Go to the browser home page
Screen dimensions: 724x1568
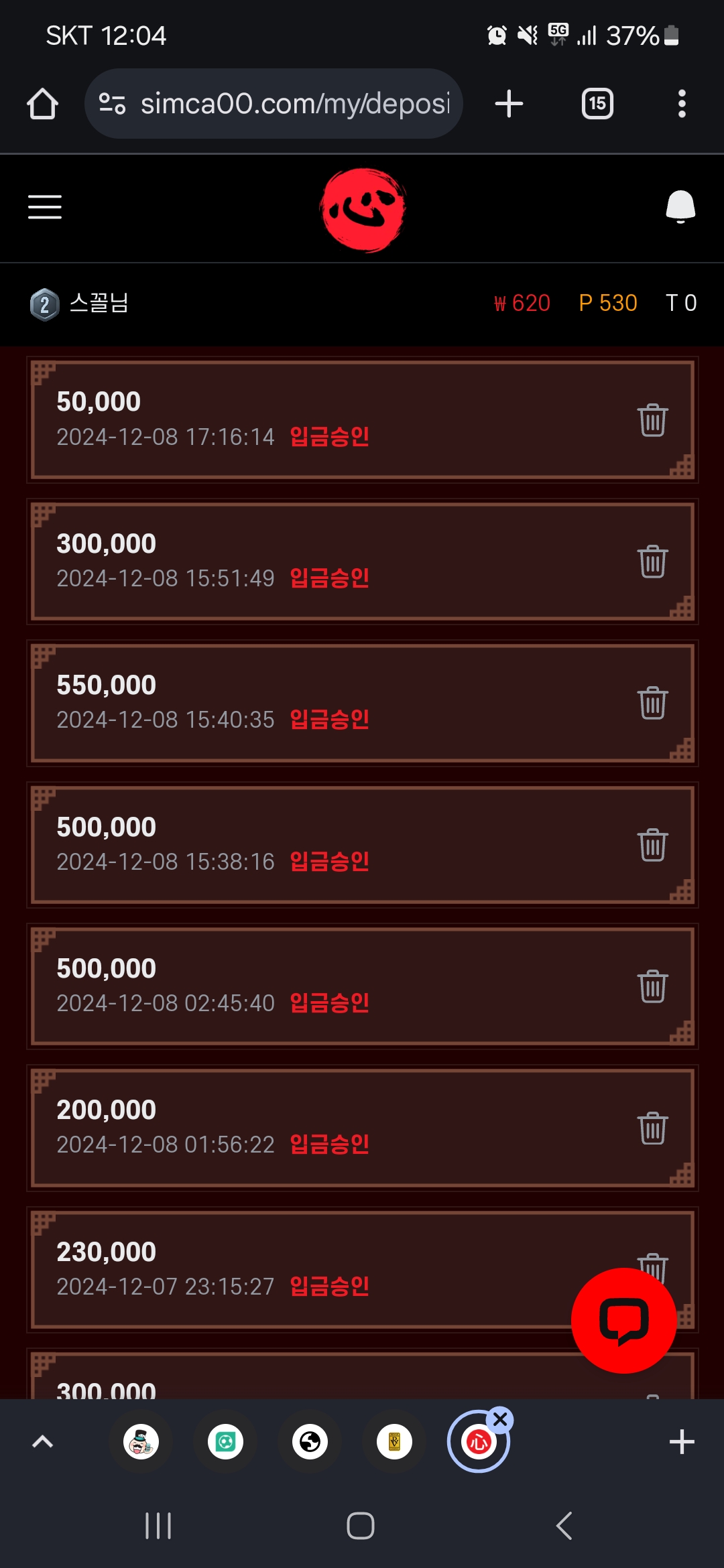tap(42, 104)
